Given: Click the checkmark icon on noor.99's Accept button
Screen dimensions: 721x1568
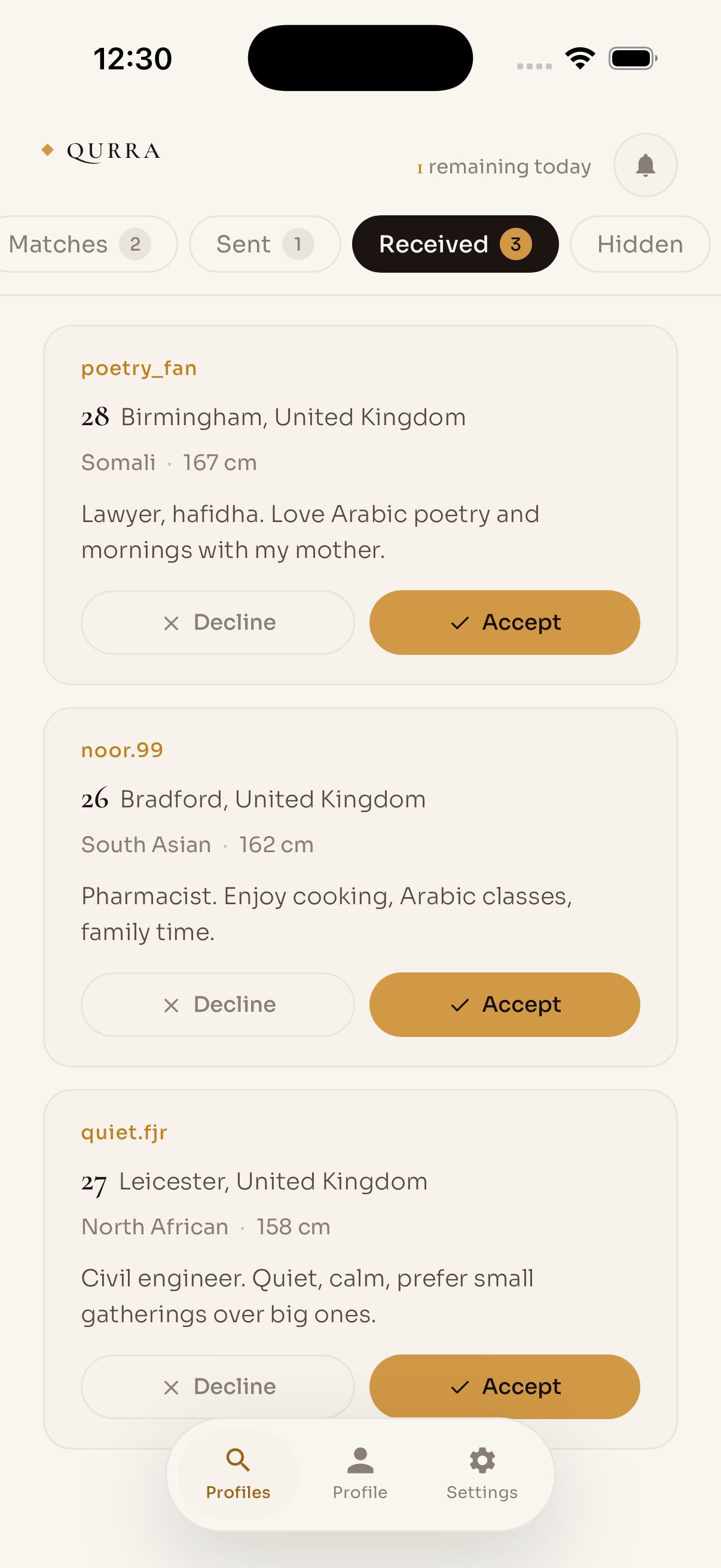Looking at the screenshot, I should point(460,1004).
